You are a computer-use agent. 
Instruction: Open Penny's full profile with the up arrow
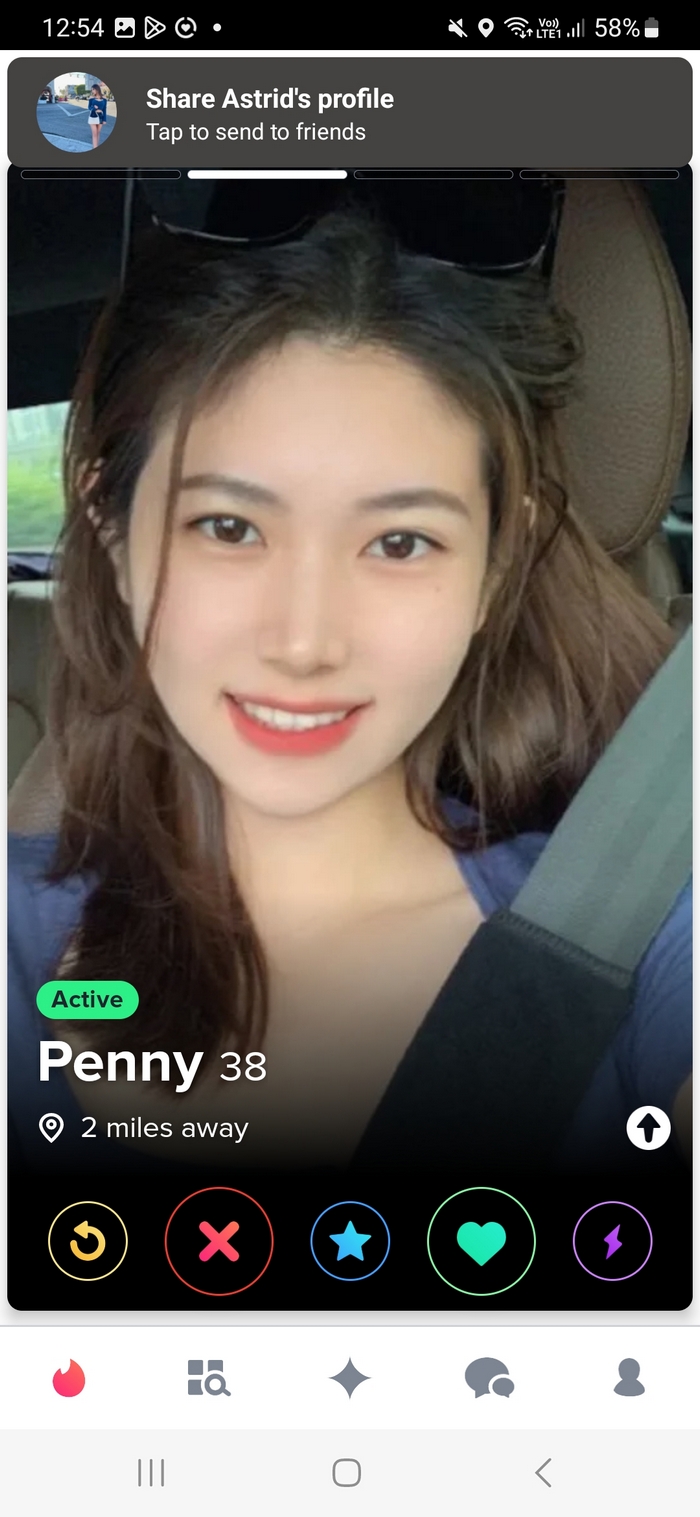click(x=648, y=1128)
